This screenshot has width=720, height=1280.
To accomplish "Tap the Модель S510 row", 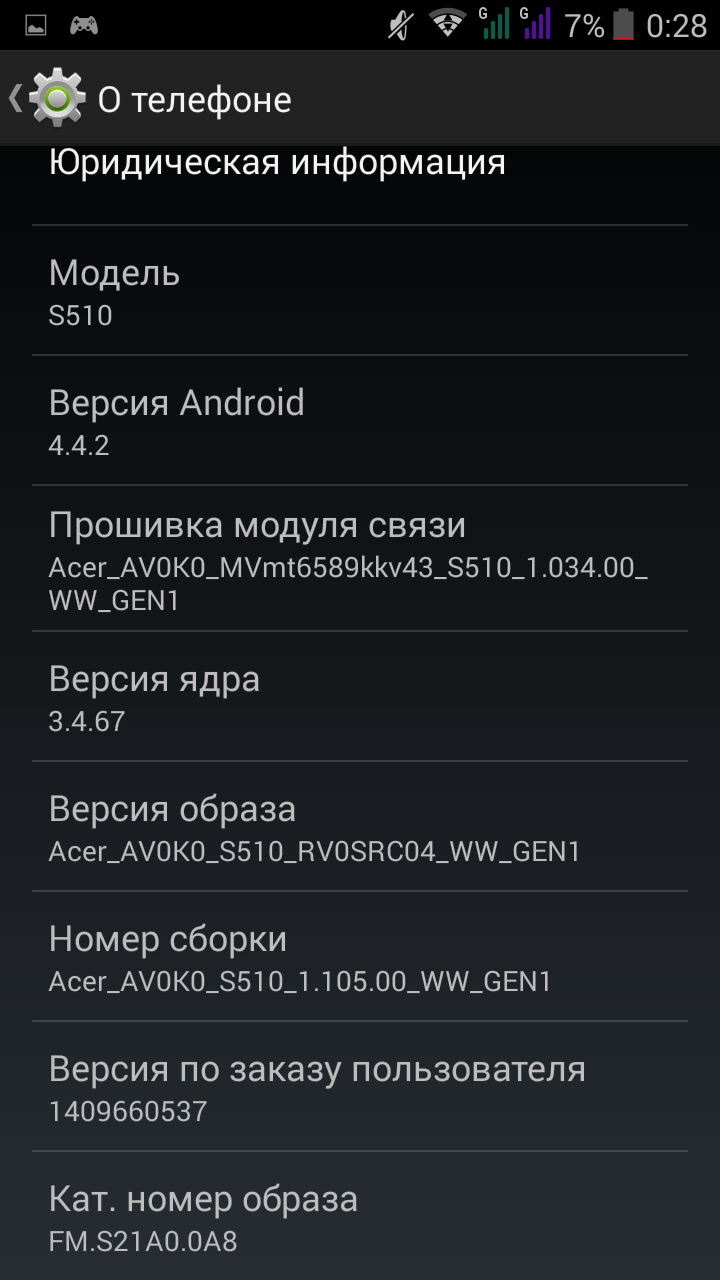I will (x=360, y=292).
